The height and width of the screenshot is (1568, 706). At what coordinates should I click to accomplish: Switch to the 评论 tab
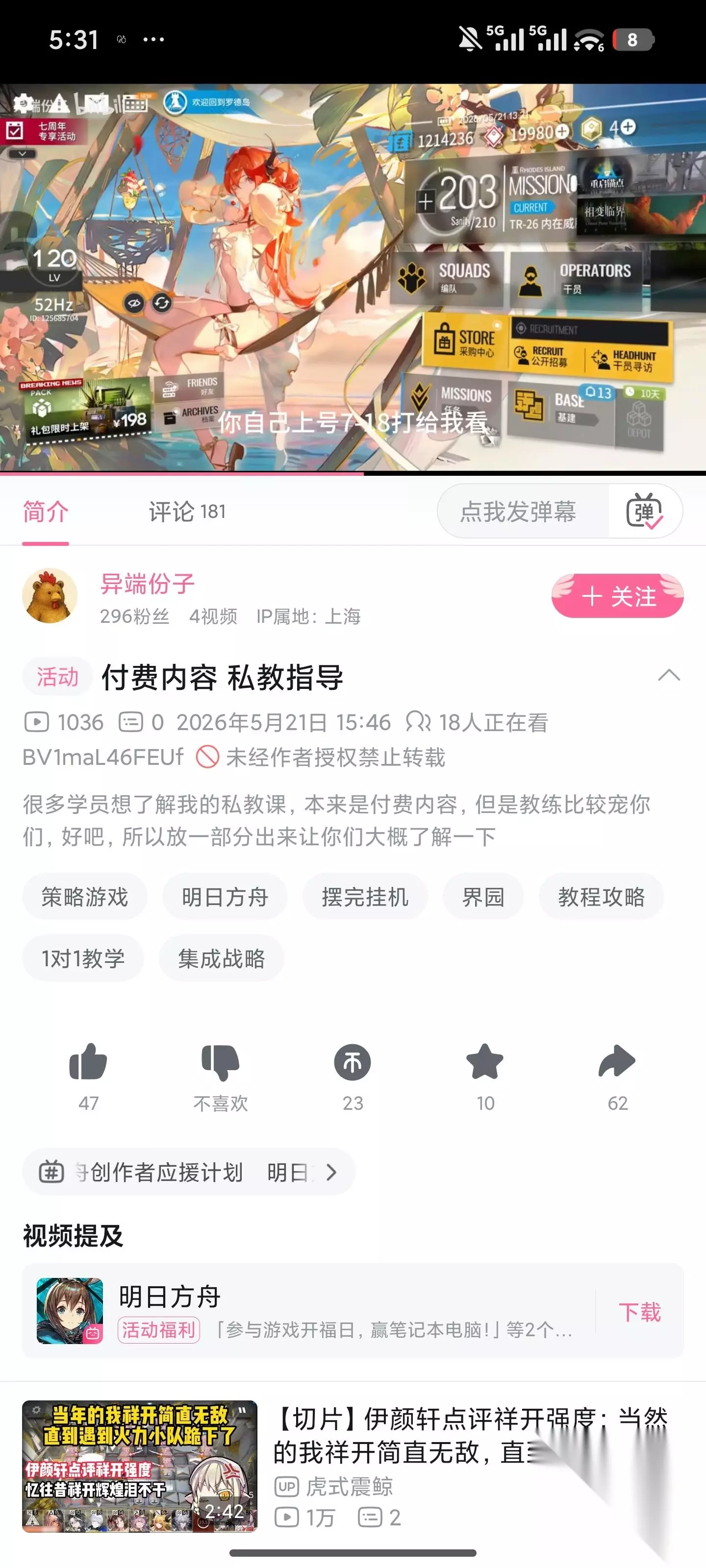(187, 511)
